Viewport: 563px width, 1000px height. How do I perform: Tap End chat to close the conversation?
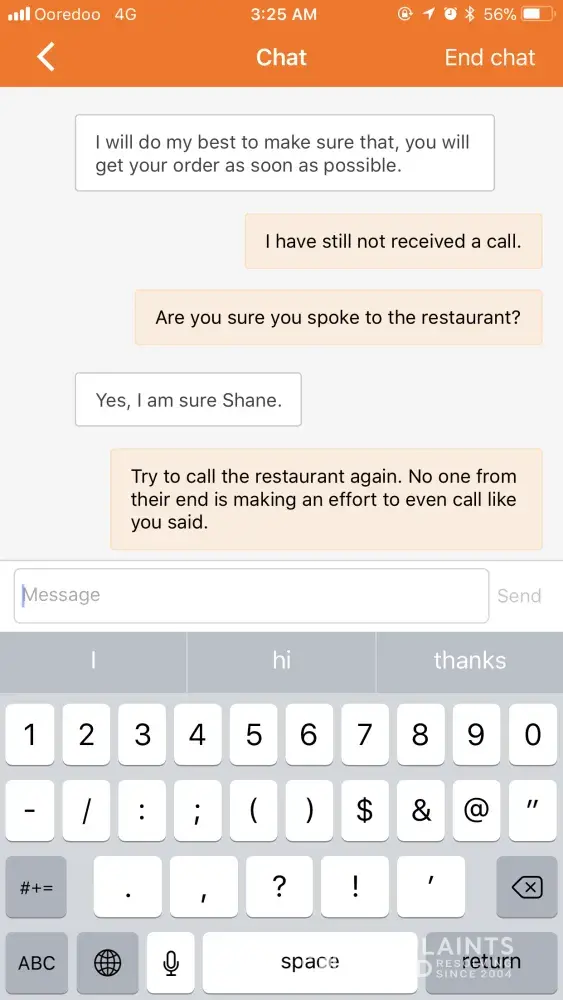(x=490, y=57)
